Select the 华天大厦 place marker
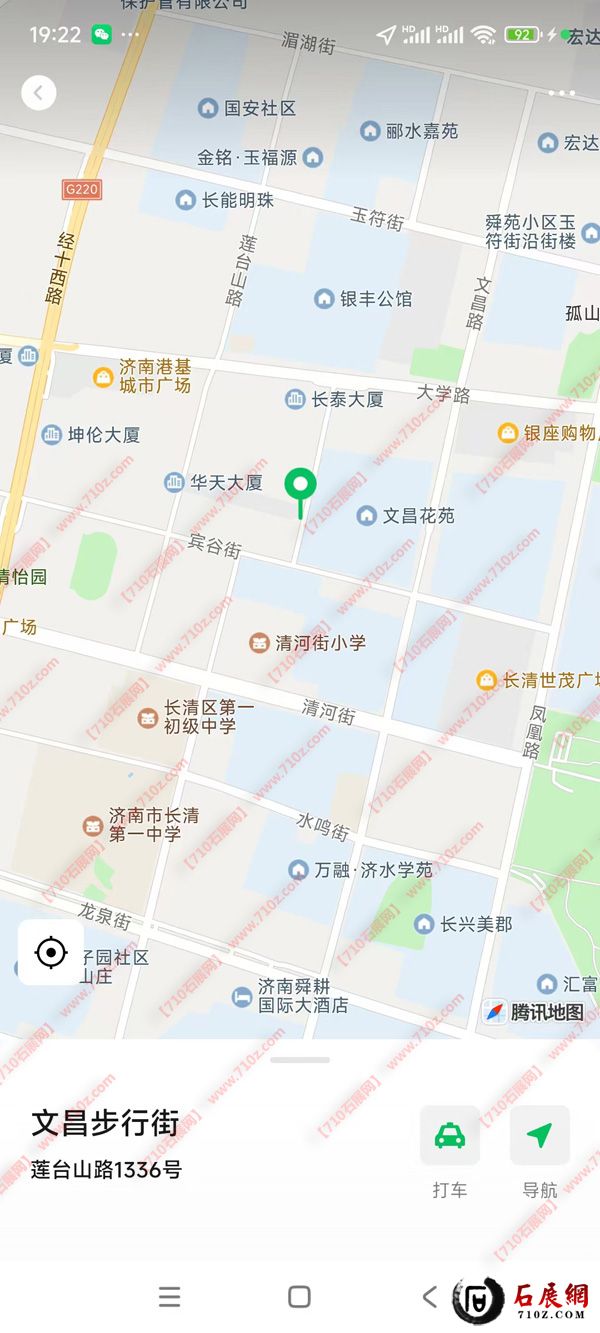 (175, 483)
